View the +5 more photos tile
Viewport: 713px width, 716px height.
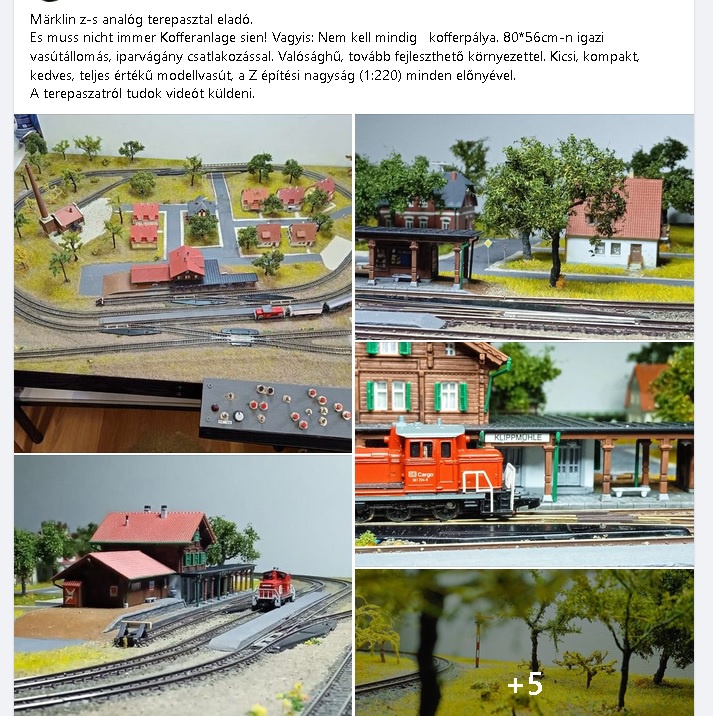click(524, 643)
